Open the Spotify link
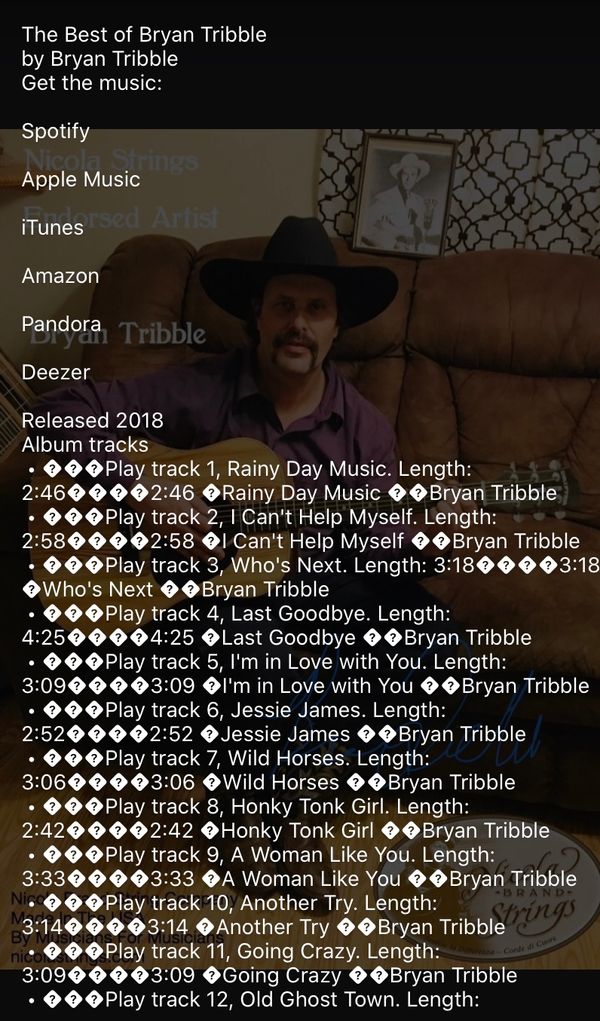 (55, 131)
